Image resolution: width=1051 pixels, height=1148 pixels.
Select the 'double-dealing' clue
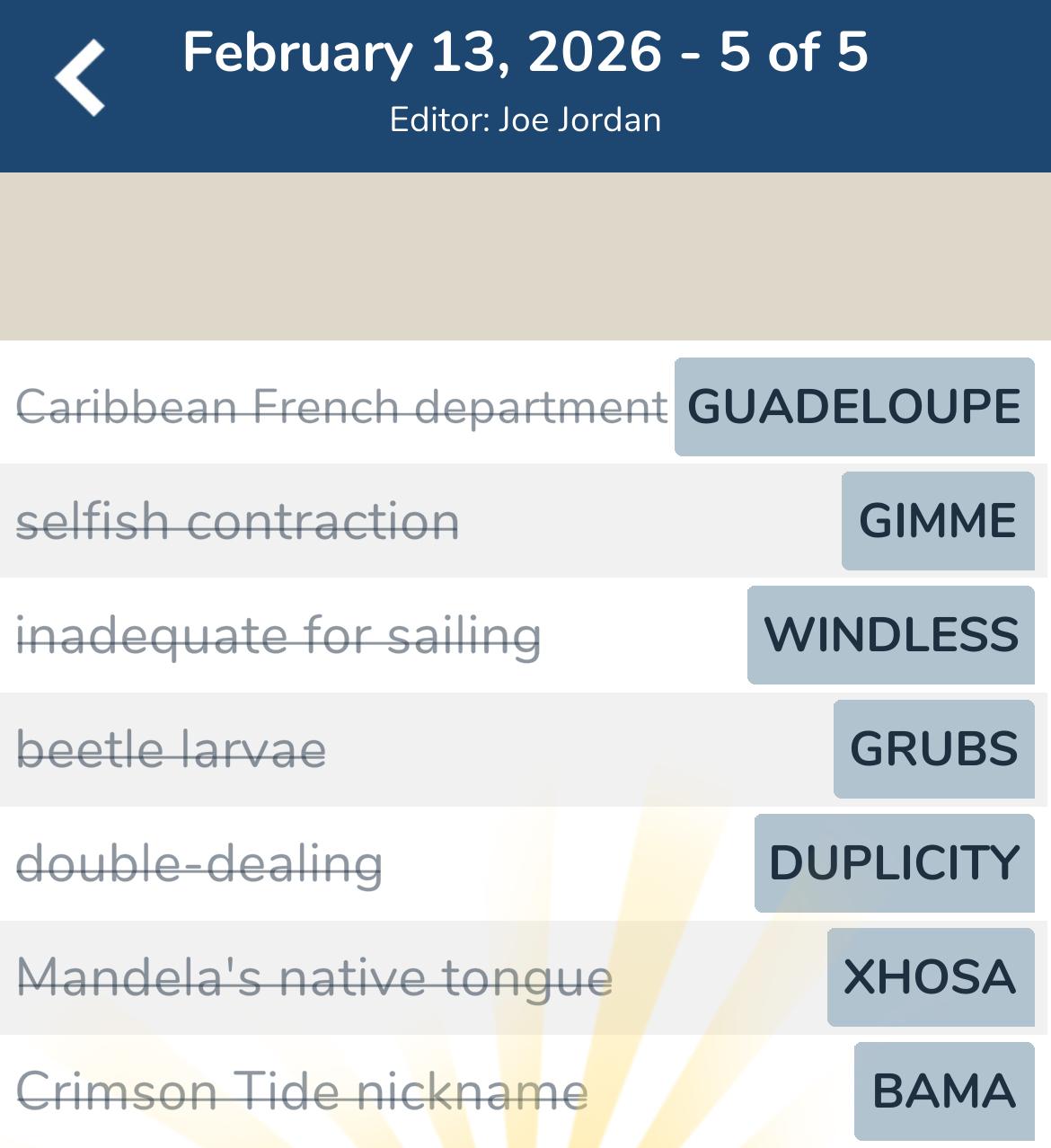pos(199,862)
